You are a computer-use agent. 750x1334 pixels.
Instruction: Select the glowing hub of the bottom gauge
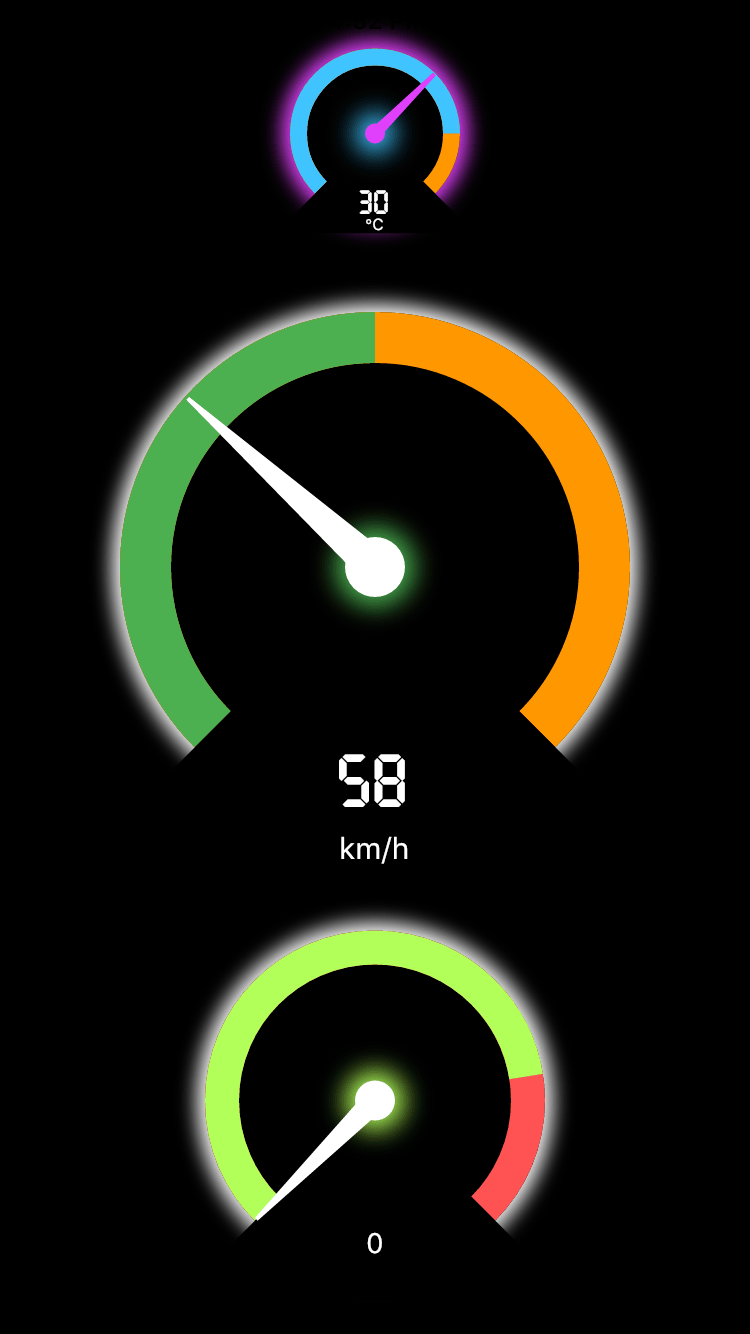(x=375, y=1100)
